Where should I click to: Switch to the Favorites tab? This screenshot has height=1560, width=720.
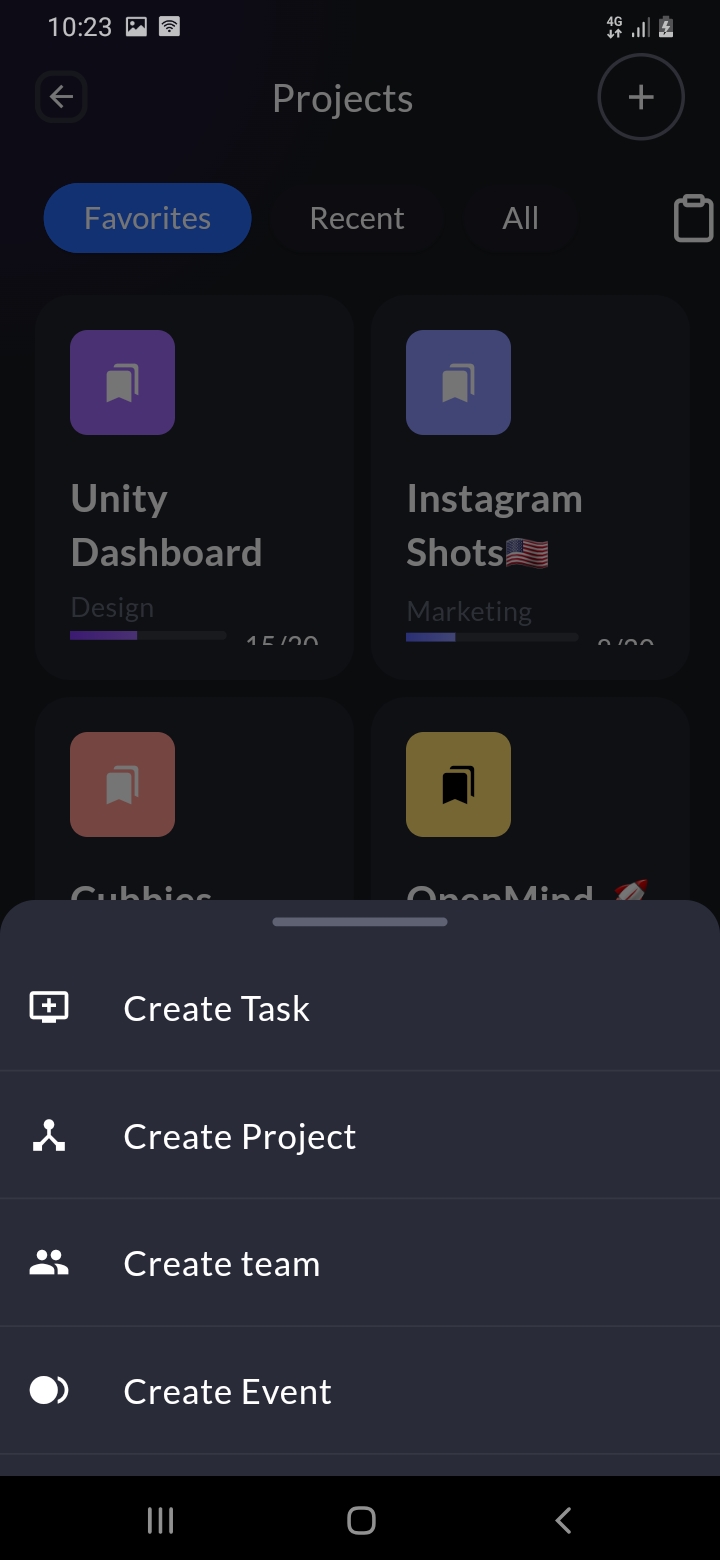[147, 218]
